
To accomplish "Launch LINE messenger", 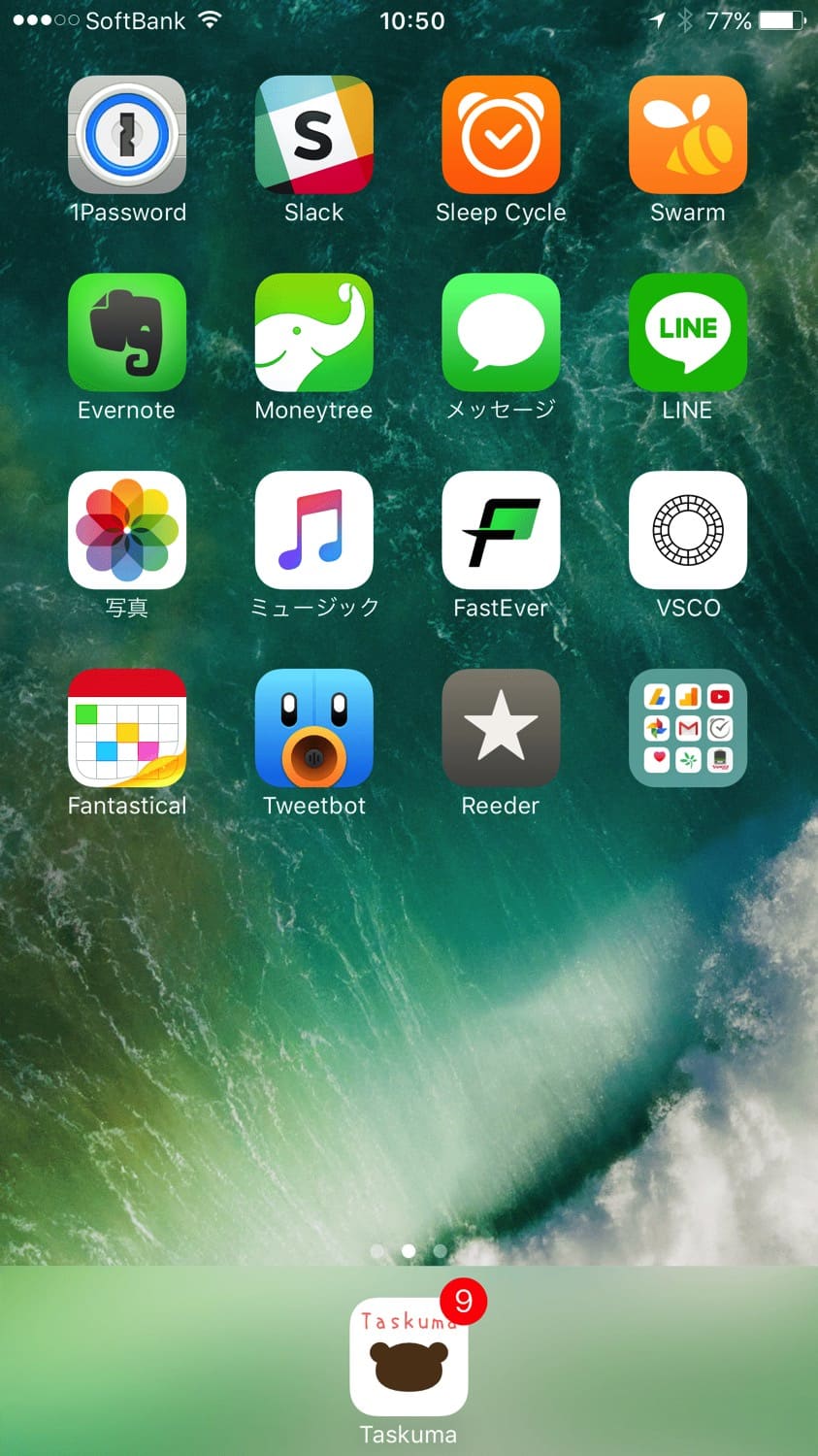I will pos(687,332).
